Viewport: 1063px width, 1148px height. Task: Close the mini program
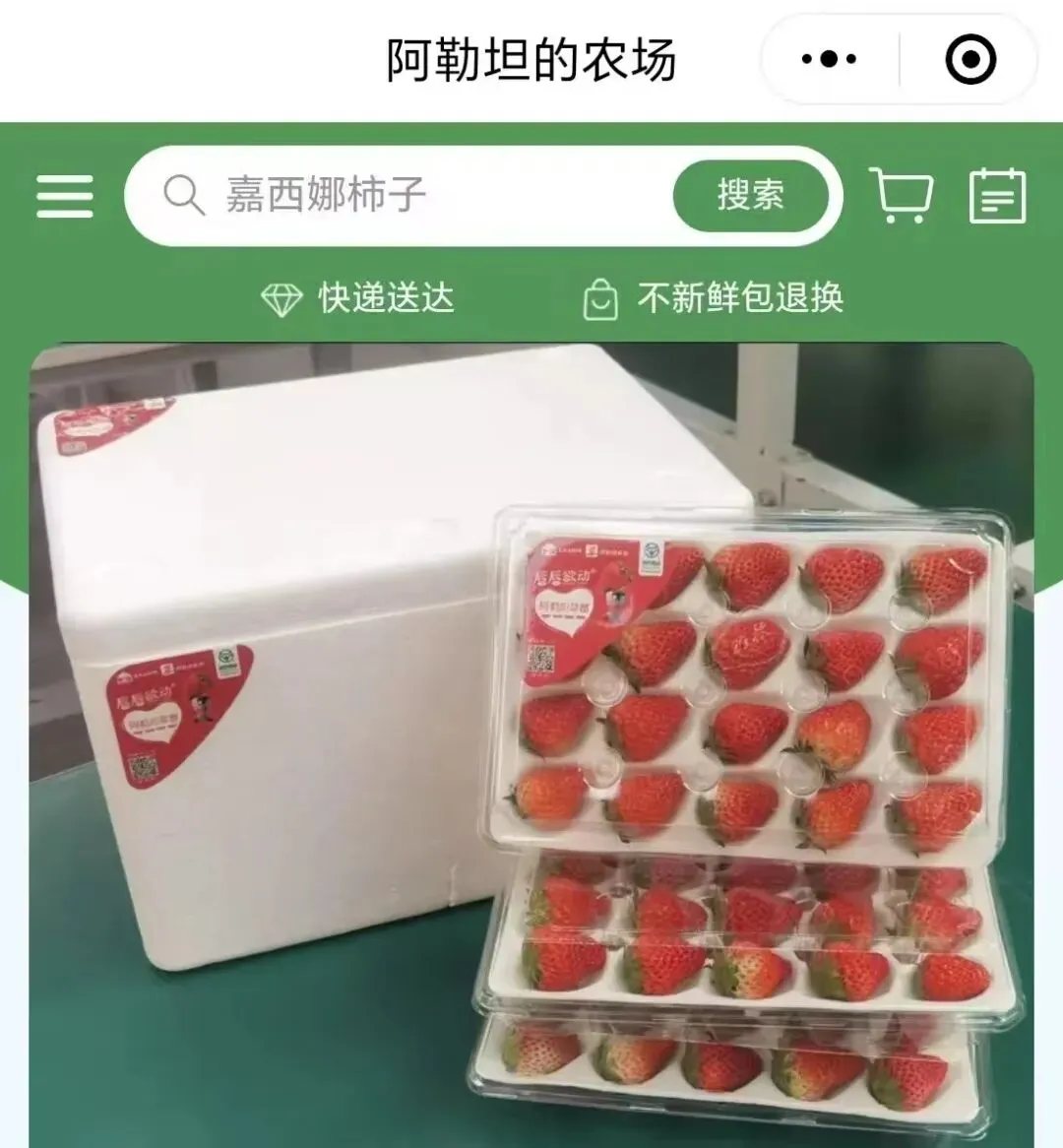[970, 60]
